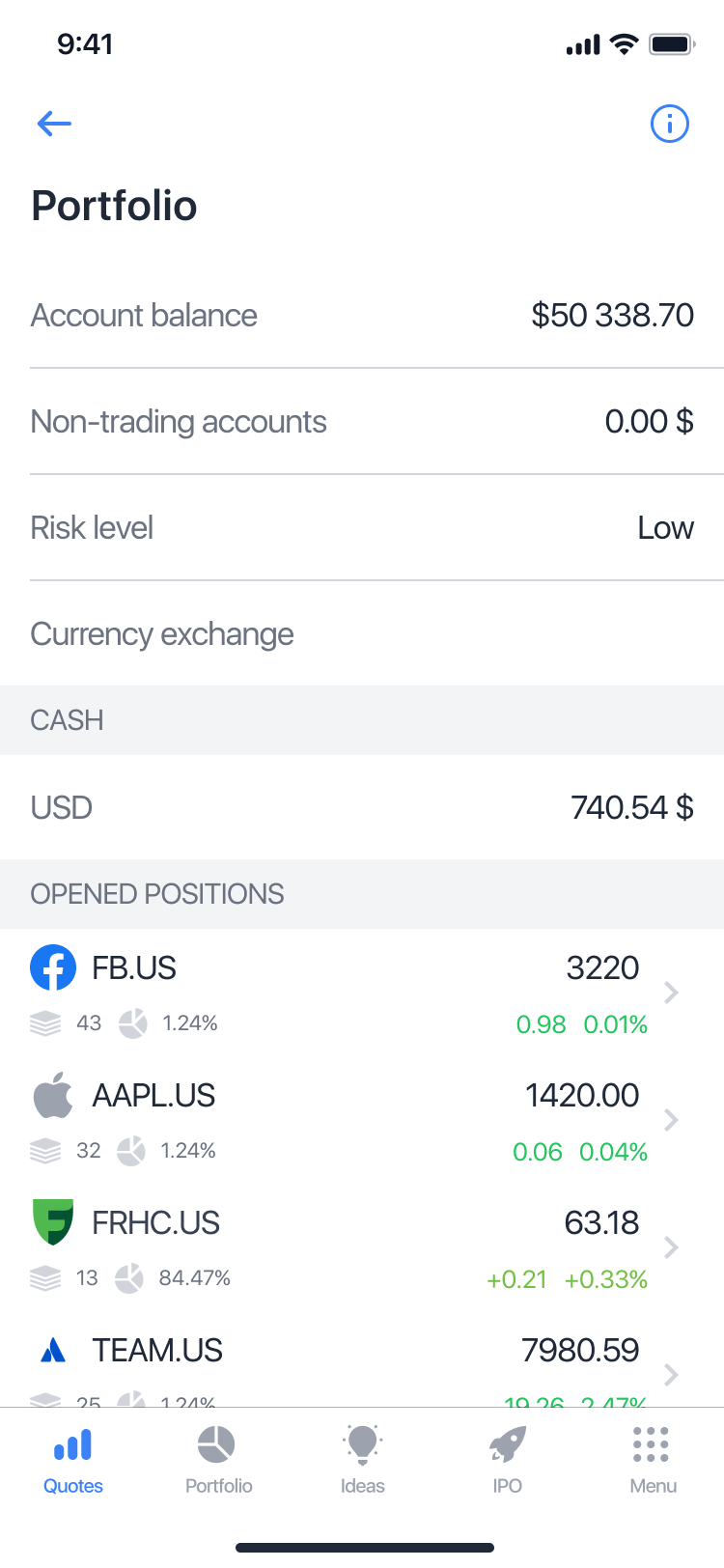Switch to the Portfolio tab in the bottom bar

pos(218,1461)
